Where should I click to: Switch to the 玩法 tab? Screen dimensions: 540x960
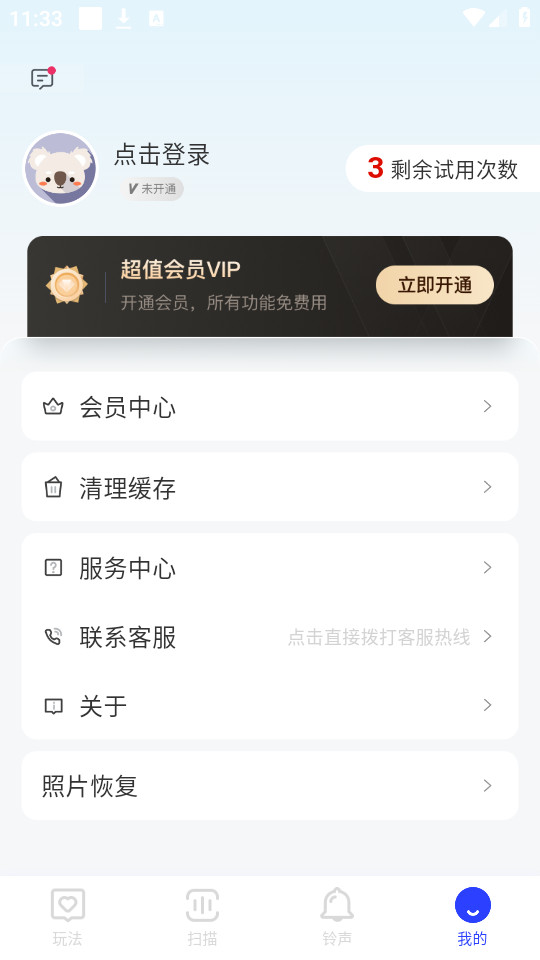click(67, 917)
